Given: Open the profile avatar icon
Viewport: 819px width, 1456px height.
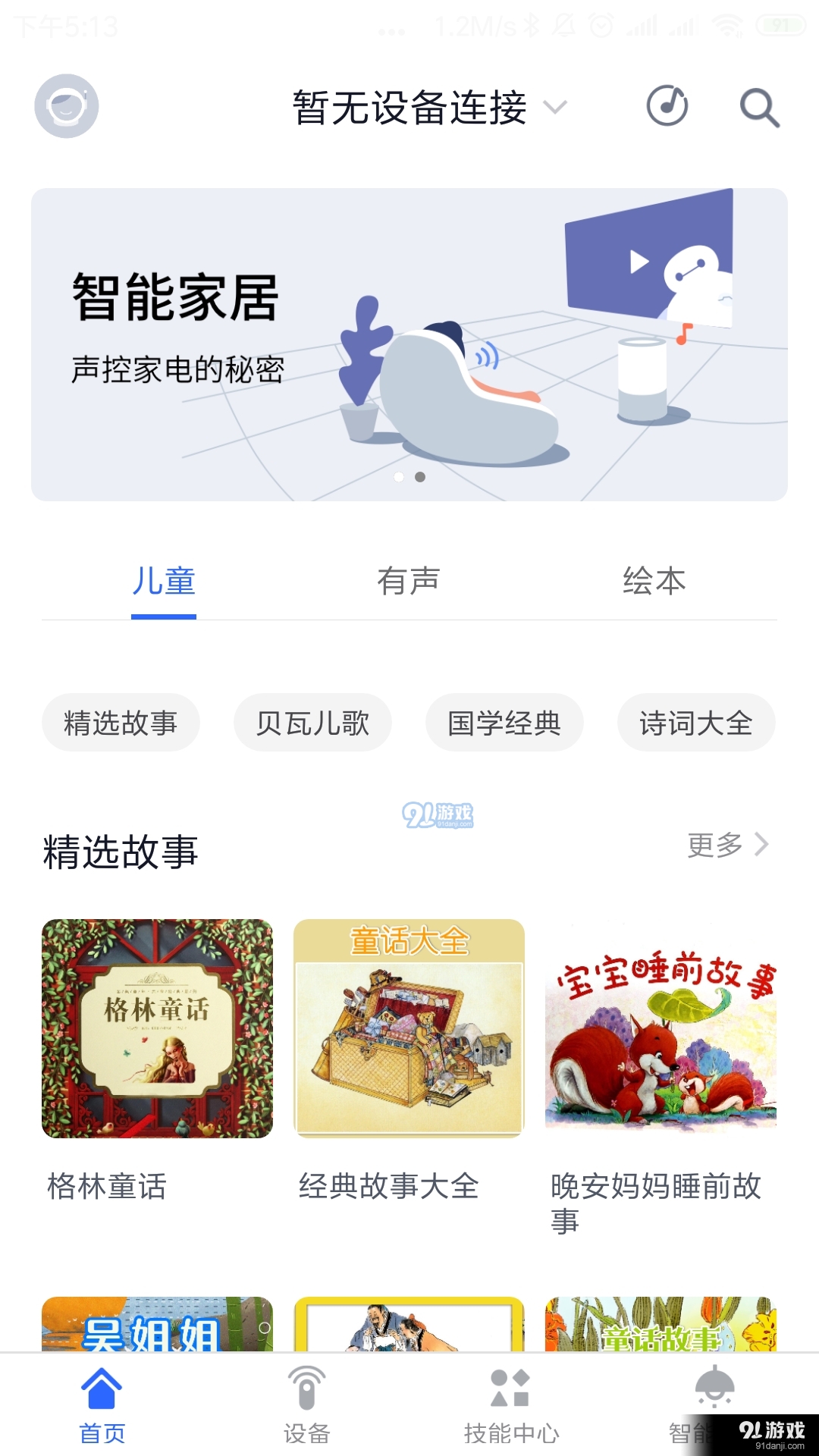Looking at the screenshot, I should (x=66, y=106).
